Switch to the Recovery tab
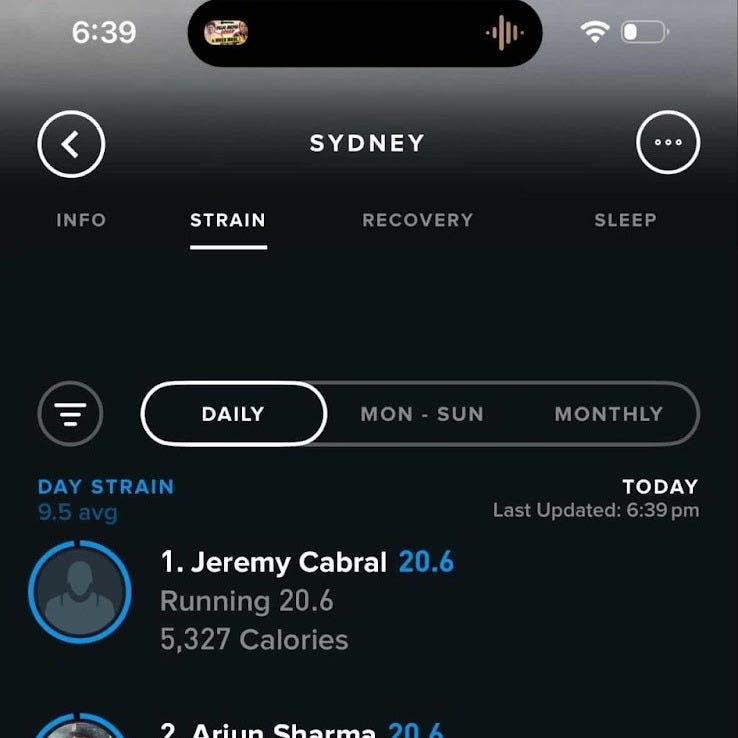The height and width of the screenshot is (738, 738). pos(417,220)
